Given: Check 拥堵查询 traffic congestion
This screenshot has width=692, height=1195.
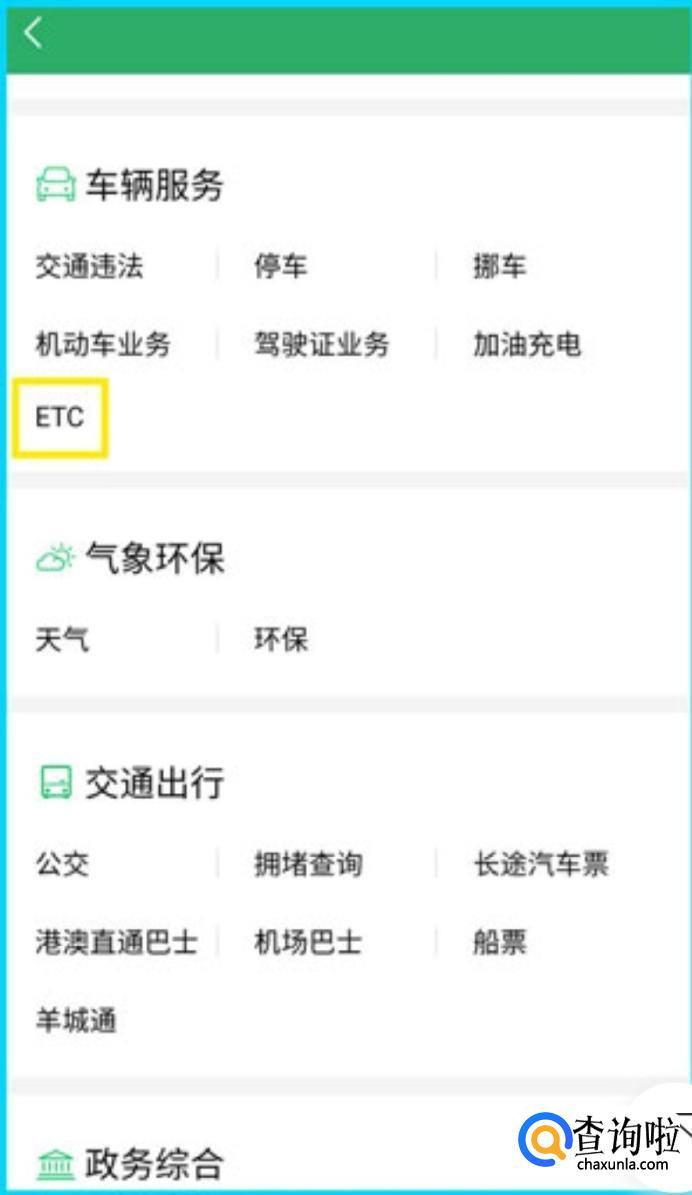Looking at the screenshot, I should pyautogui.click(x=307, y=863).
